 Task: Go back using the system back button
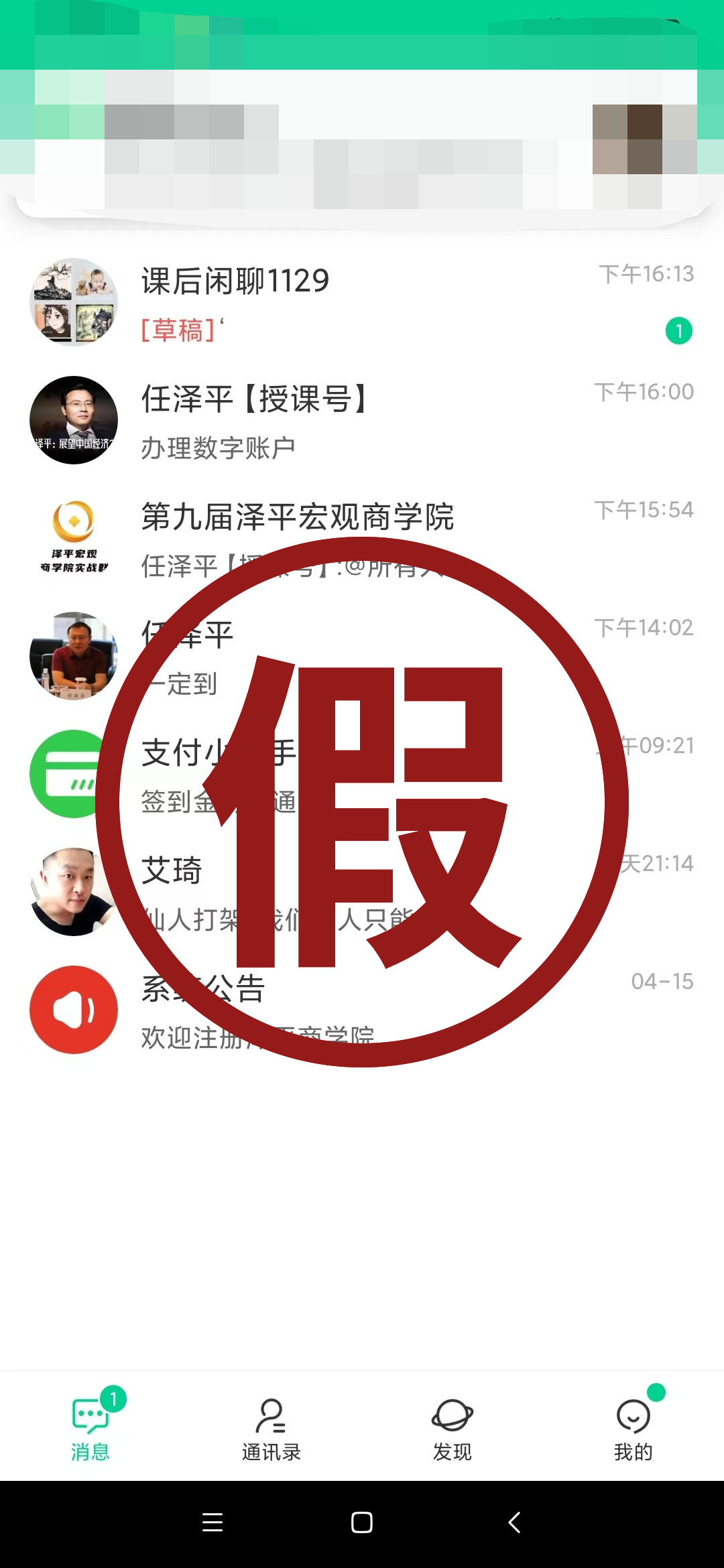514,1522
